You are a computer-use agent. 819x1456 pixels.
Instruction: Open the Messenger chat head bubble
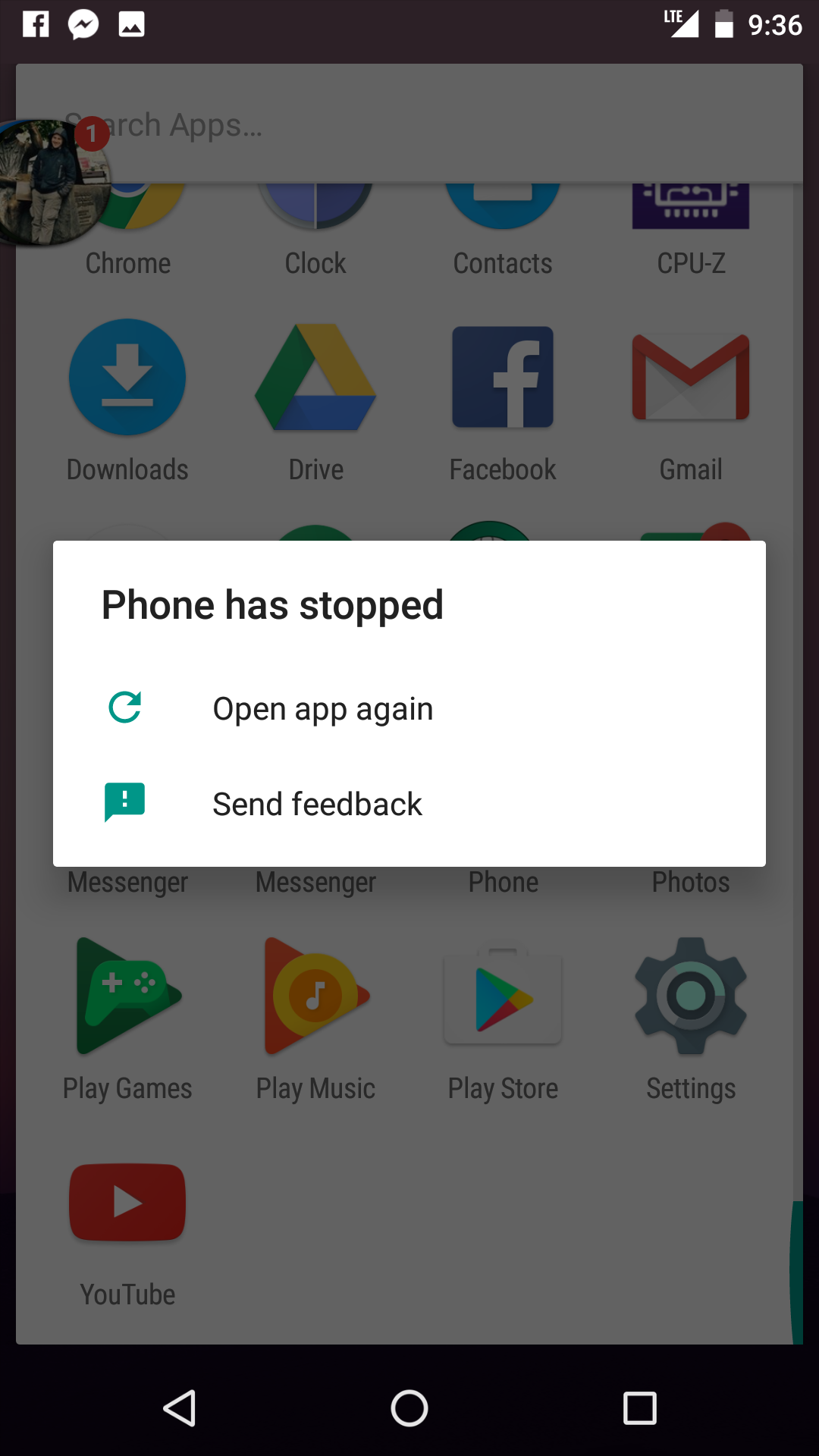[x=49, y=182]
